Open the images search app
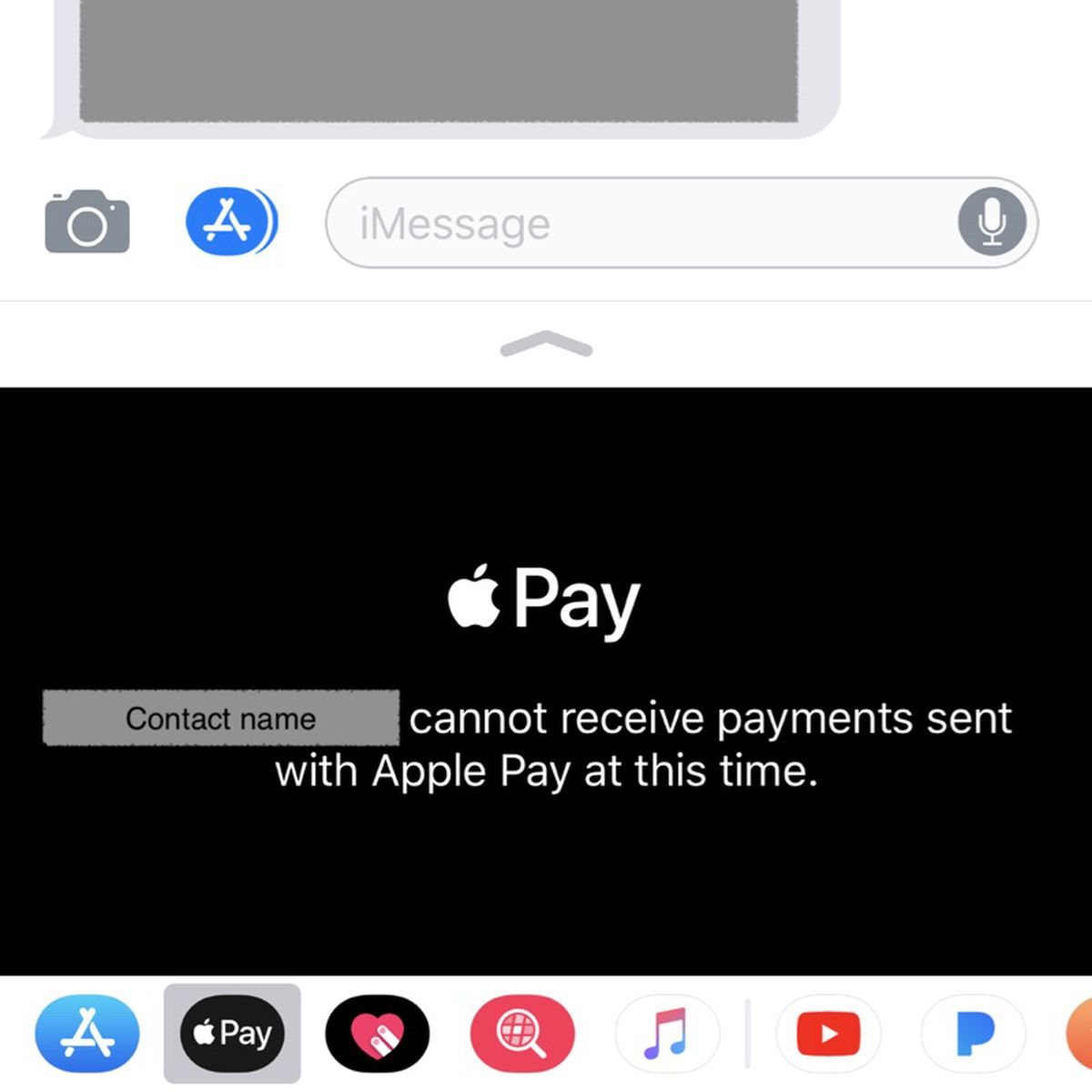Image resolution: width=1092 pixels, height=1092 pixels. pyautogui.click(x=522, y=1033)
